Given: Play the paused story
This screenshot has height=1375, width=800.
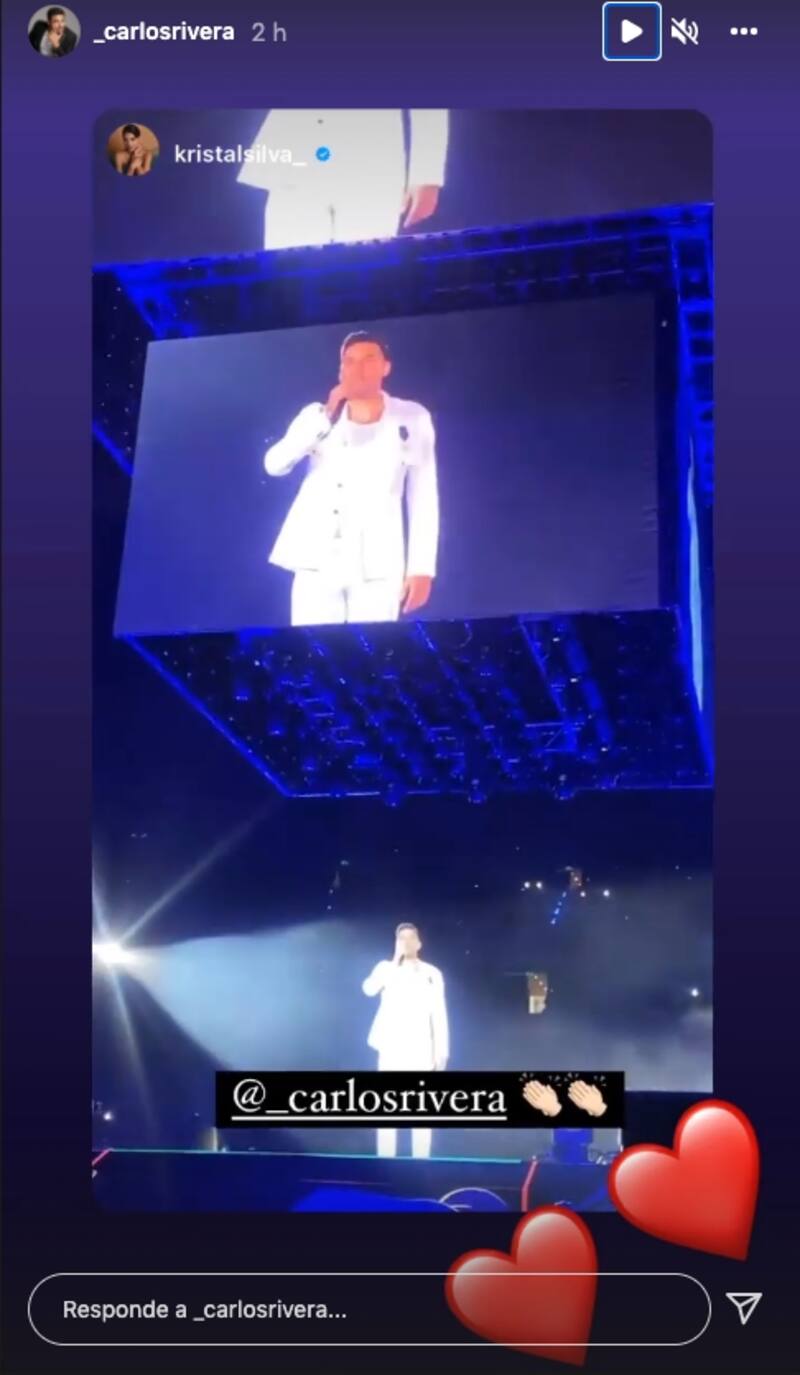Looking at the screenshot, I should tap(631, 32).
